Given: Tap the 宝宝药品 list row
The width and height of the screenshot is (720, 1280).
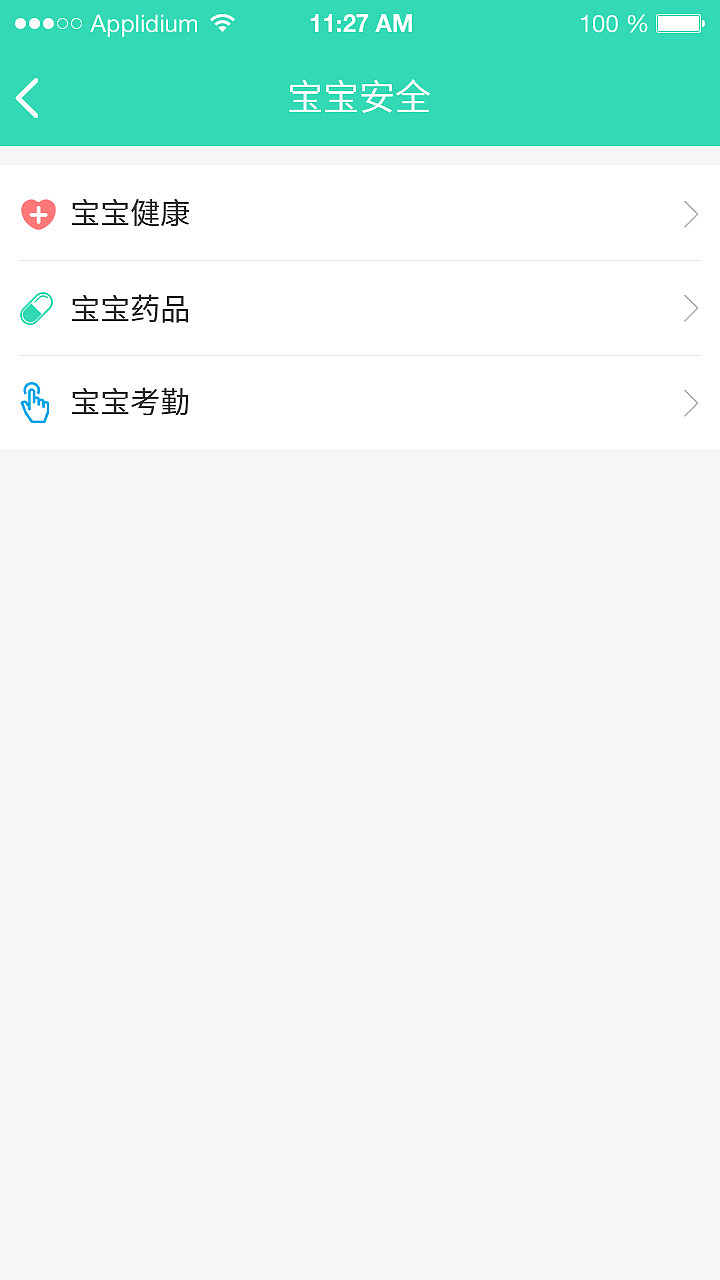Looking at the screenshot, I should pyautogui.click(x=360, y=307).
